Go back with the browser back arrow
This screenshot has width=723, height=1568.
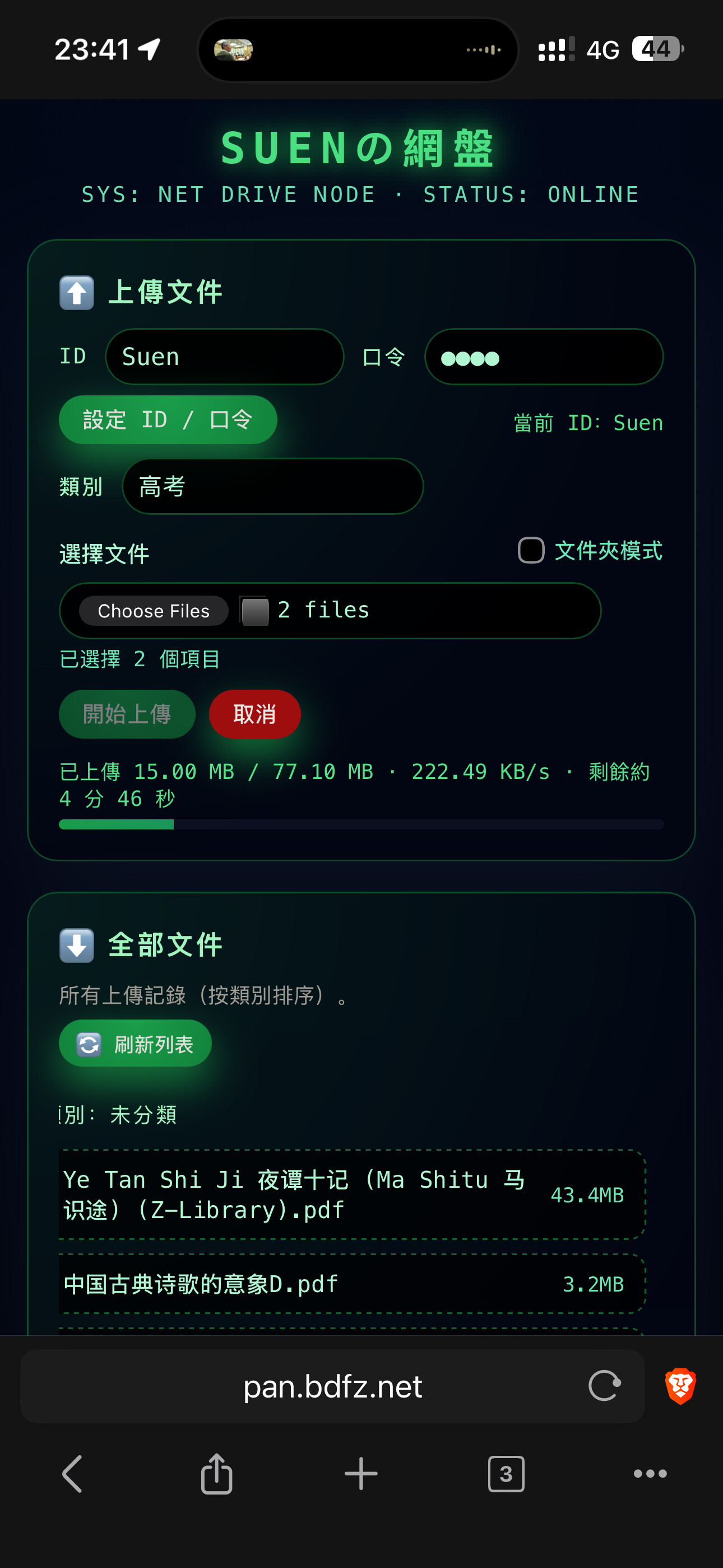[x=72, y=1474]
